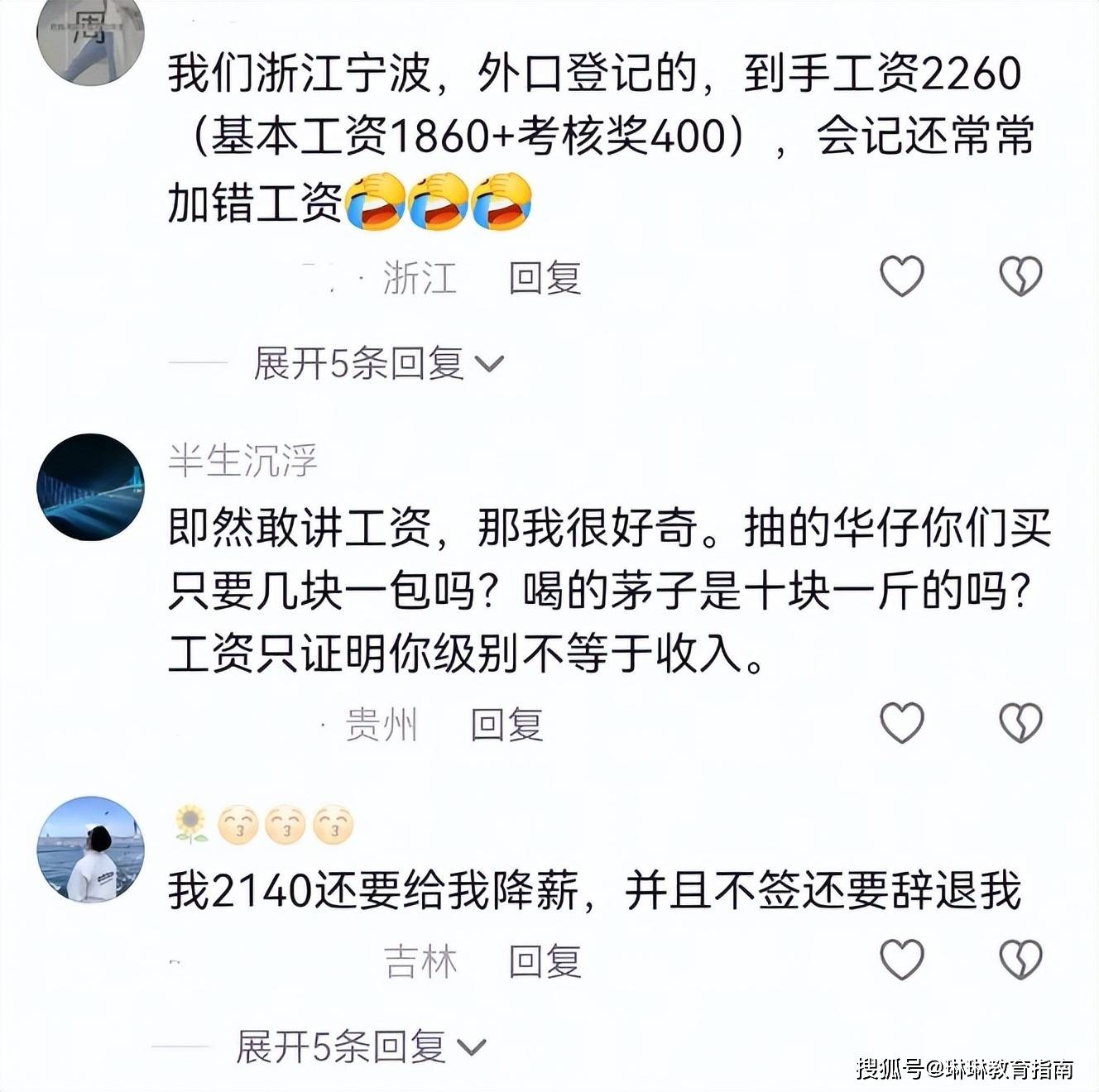1099x1092 pixels.
Task: Open 半生沉浮's profile avatar
Action: pyautogui.click(x=91, y=487)
